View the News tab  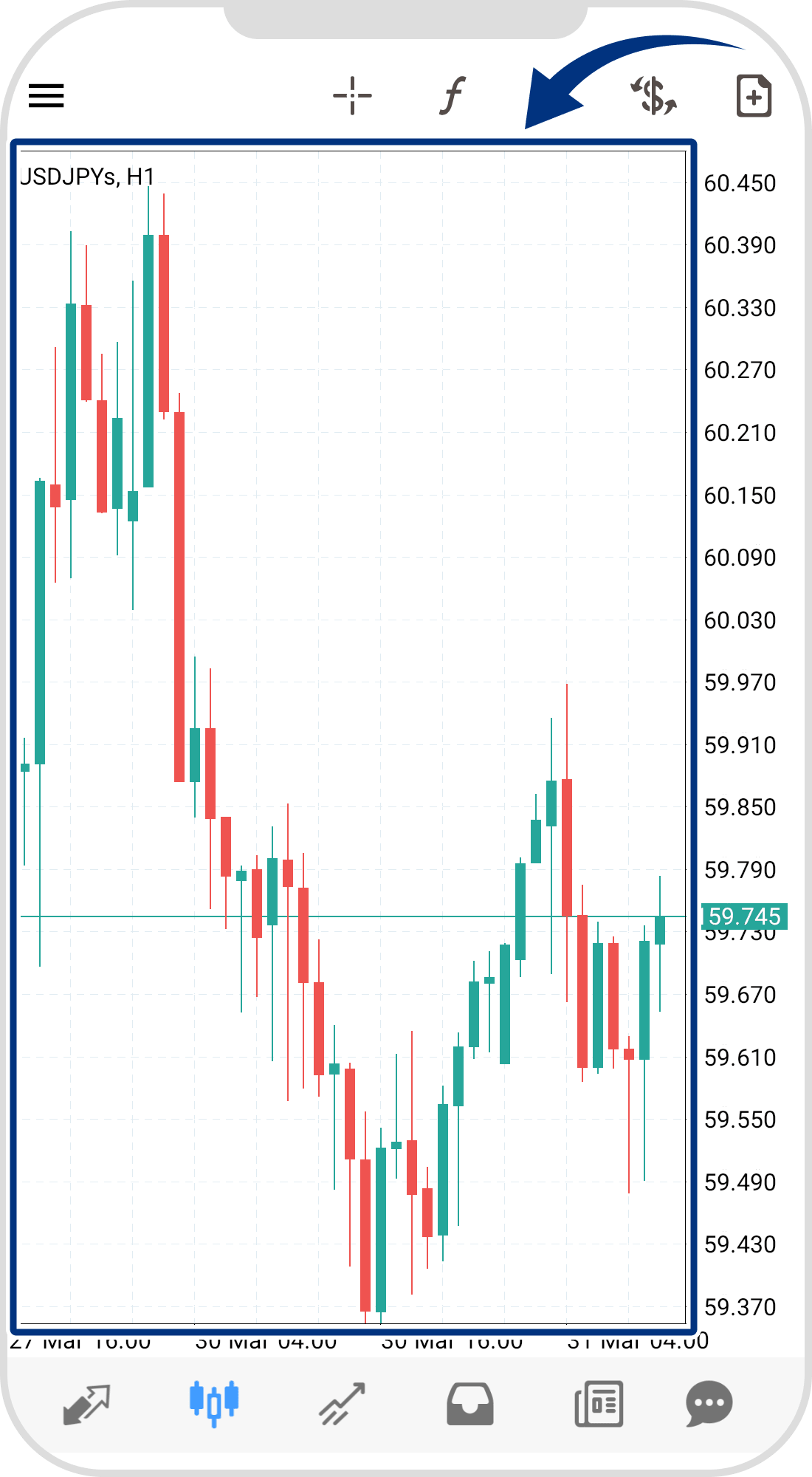[599, 1403]
